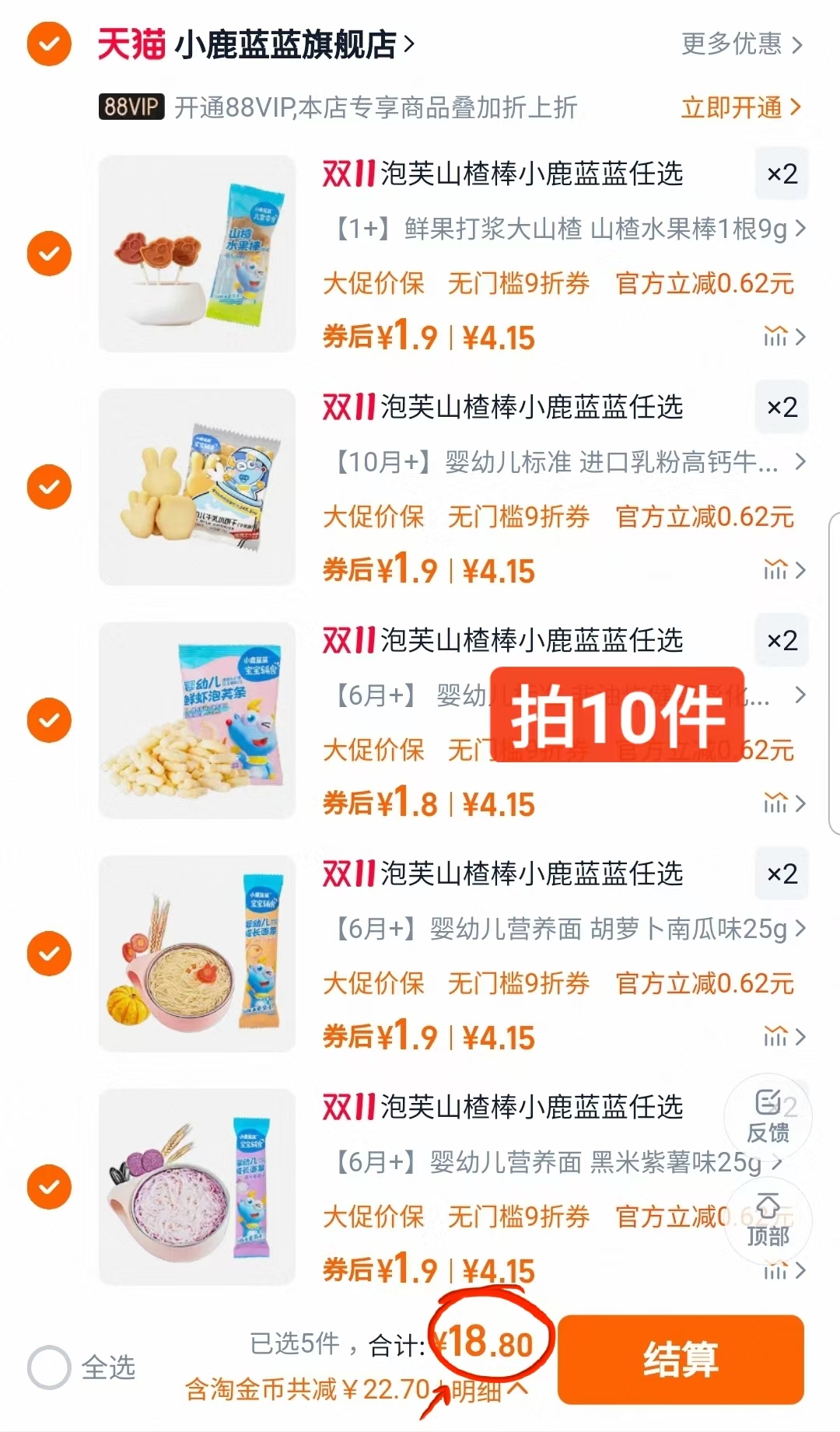Open spec chevron for 胡萝卜南瓜味25g
Image resolution: width=840 pixels, height=1432 pixels.
pos(800,929)
